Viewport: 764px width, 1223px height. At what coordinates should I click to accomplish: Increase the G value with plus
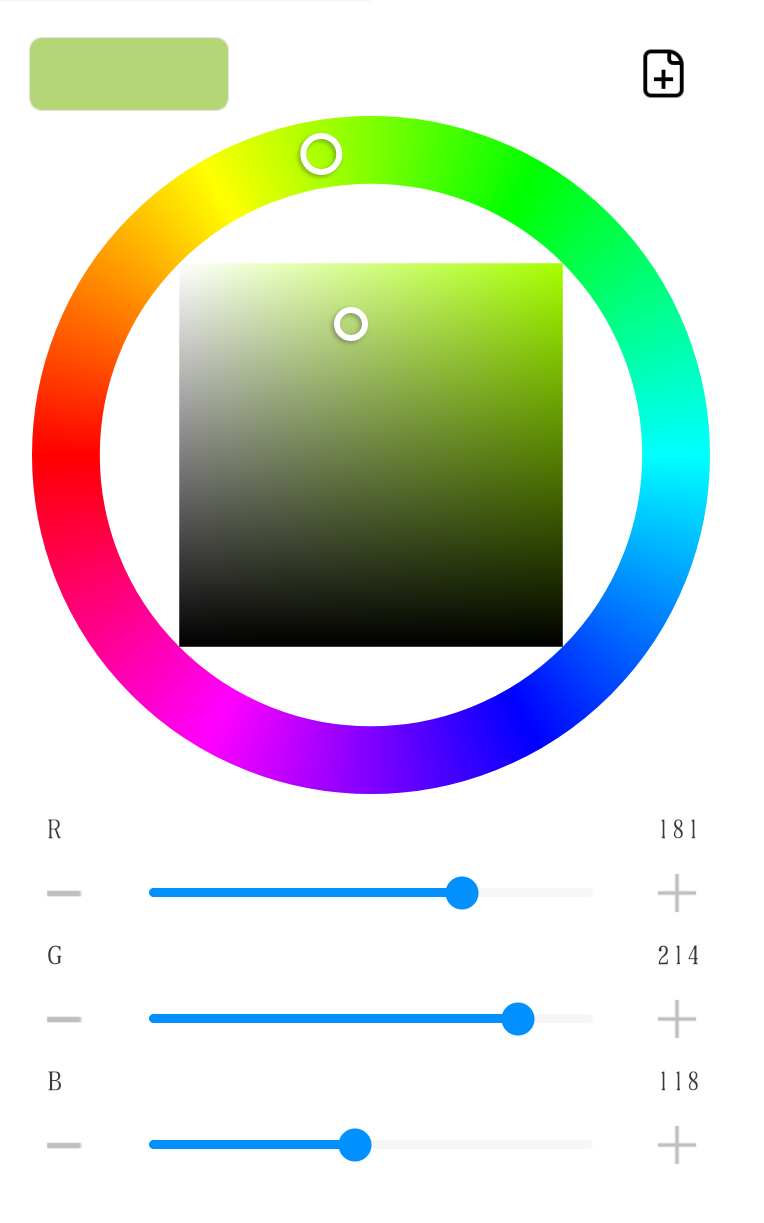tap(677, 1019)
